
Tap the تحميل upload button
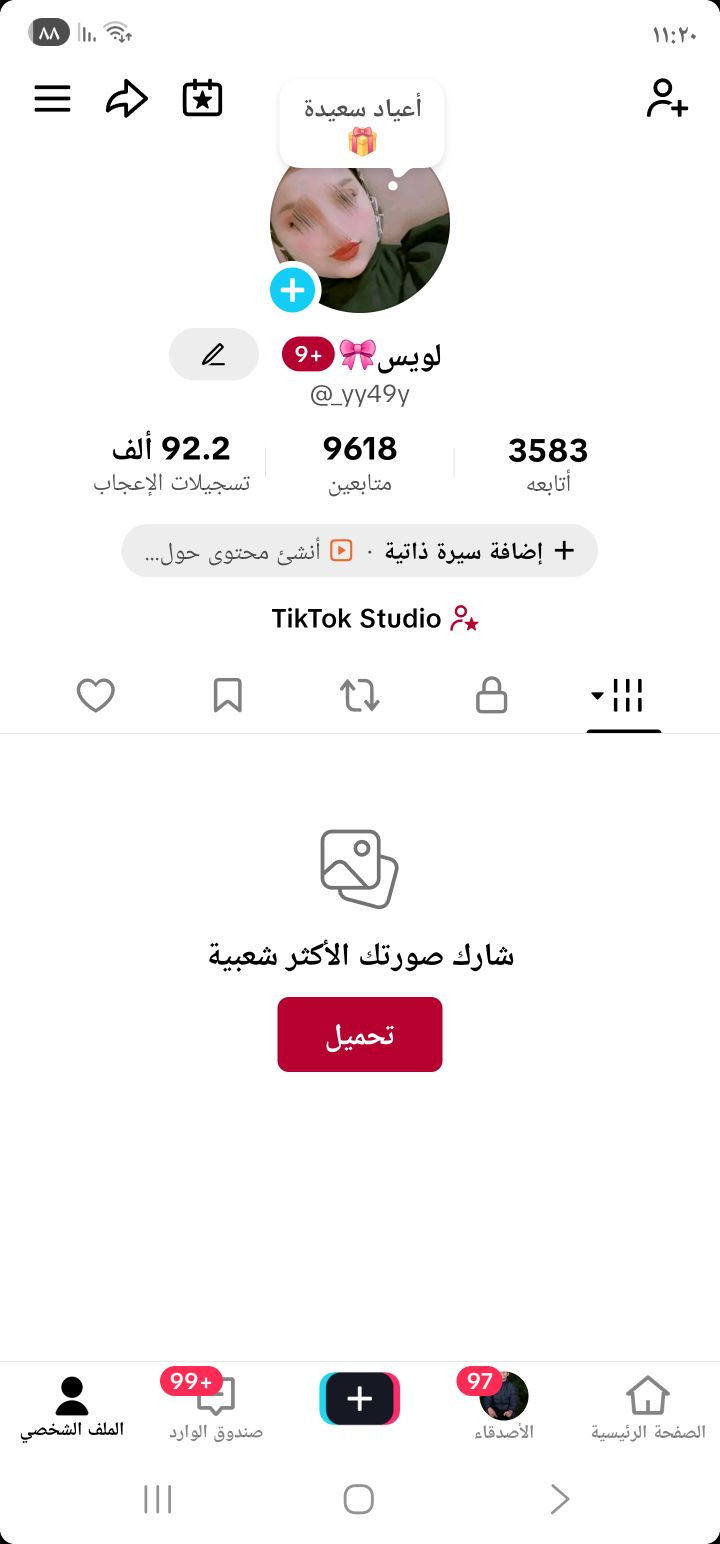tap(360, 1034)
